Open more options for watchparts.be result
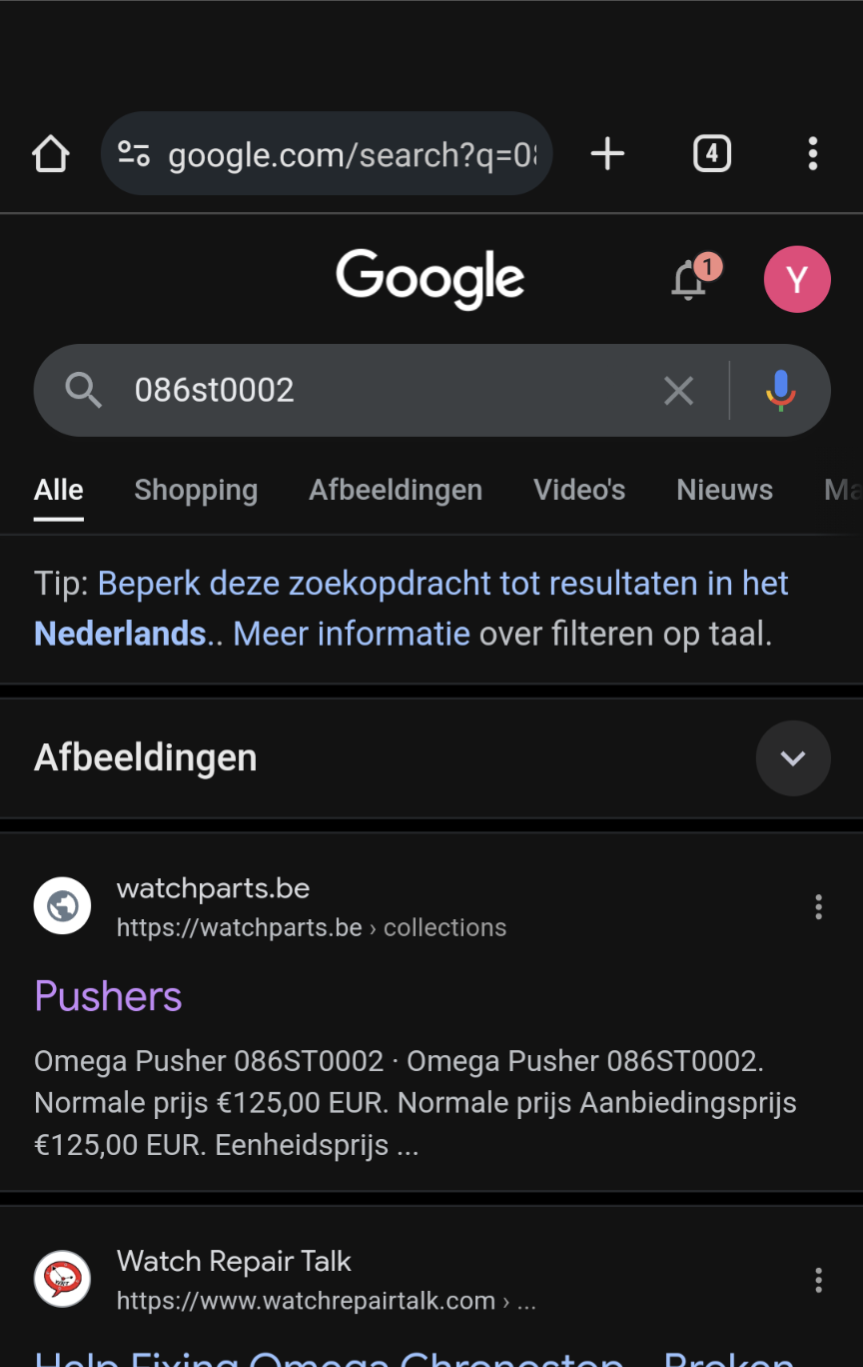 [818, 907]
